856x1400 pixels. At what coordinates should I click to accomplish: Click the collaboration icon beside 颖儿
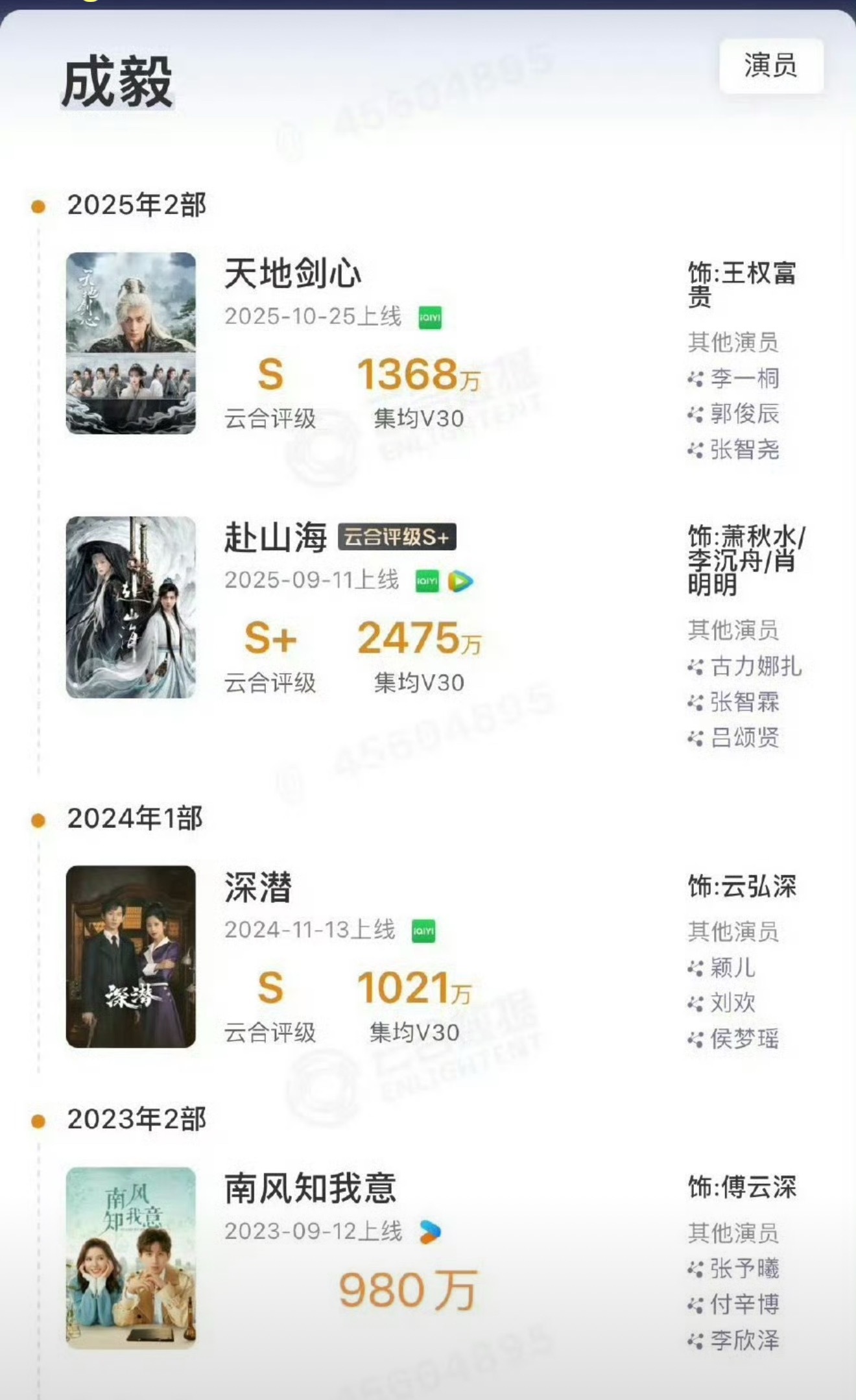[695, 969]
